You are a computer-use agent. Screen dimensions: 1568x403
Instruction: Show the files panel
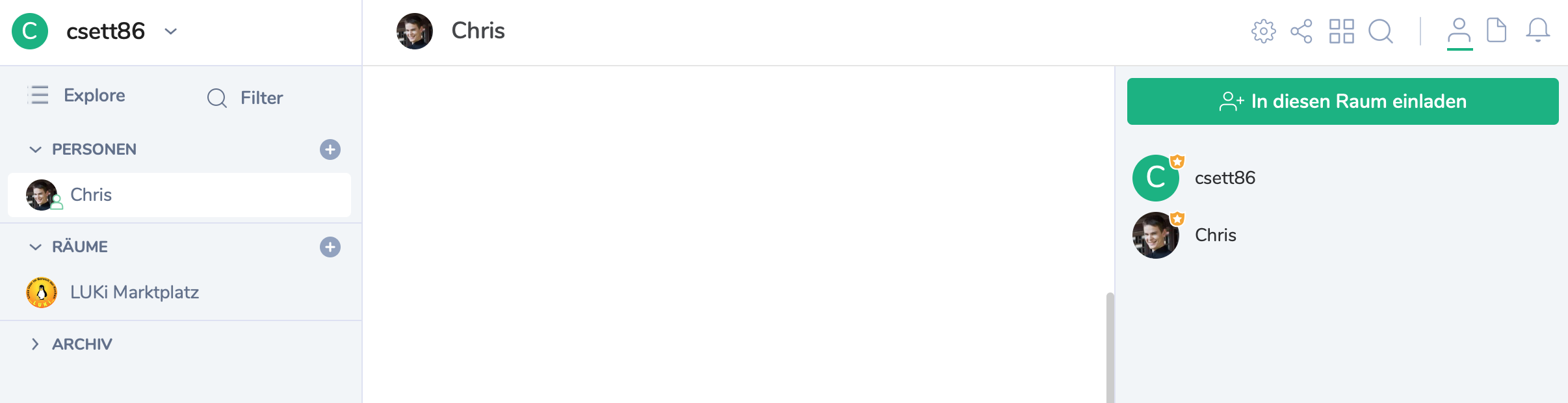(x=1496, y=31)
